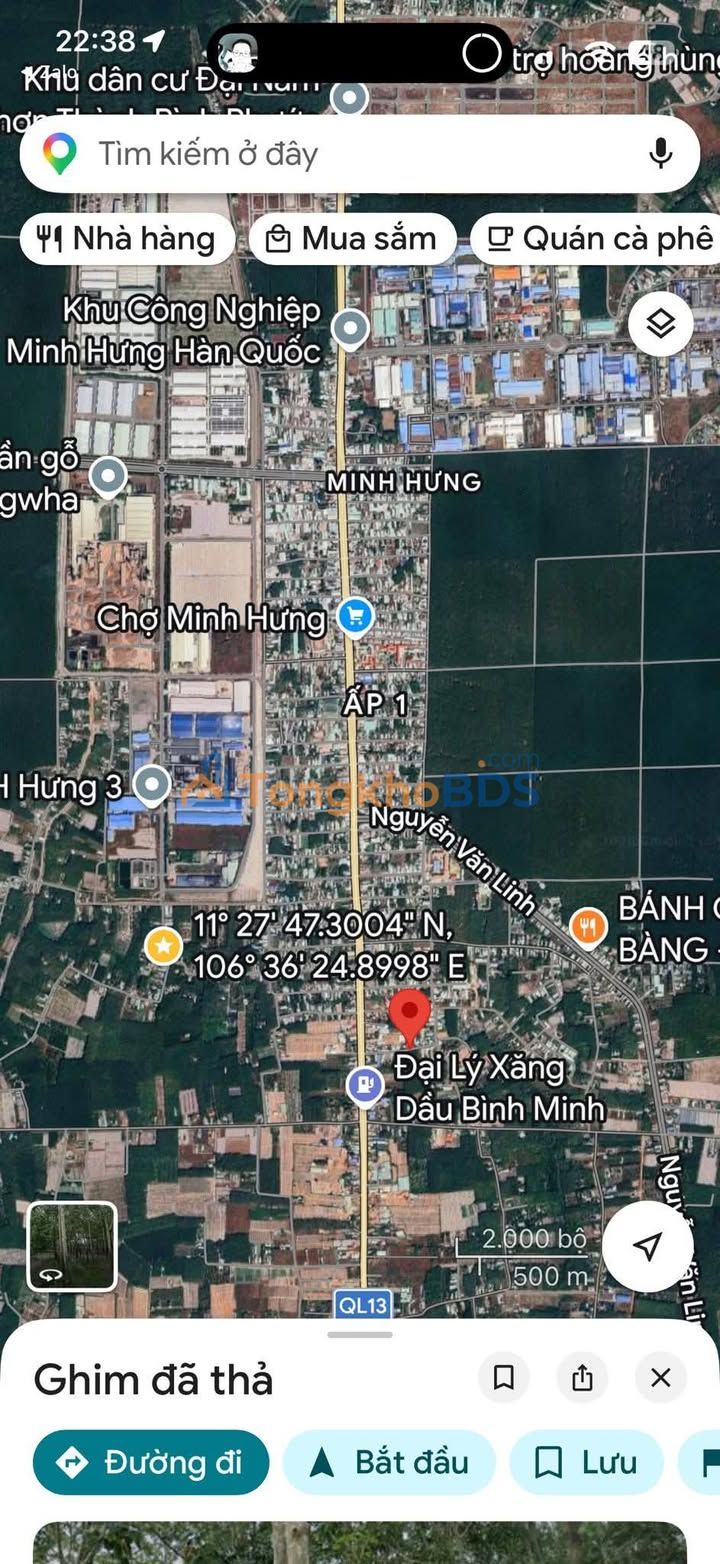Open the map layers selector
720x1564 pixels.
click(x=660, y=324)
